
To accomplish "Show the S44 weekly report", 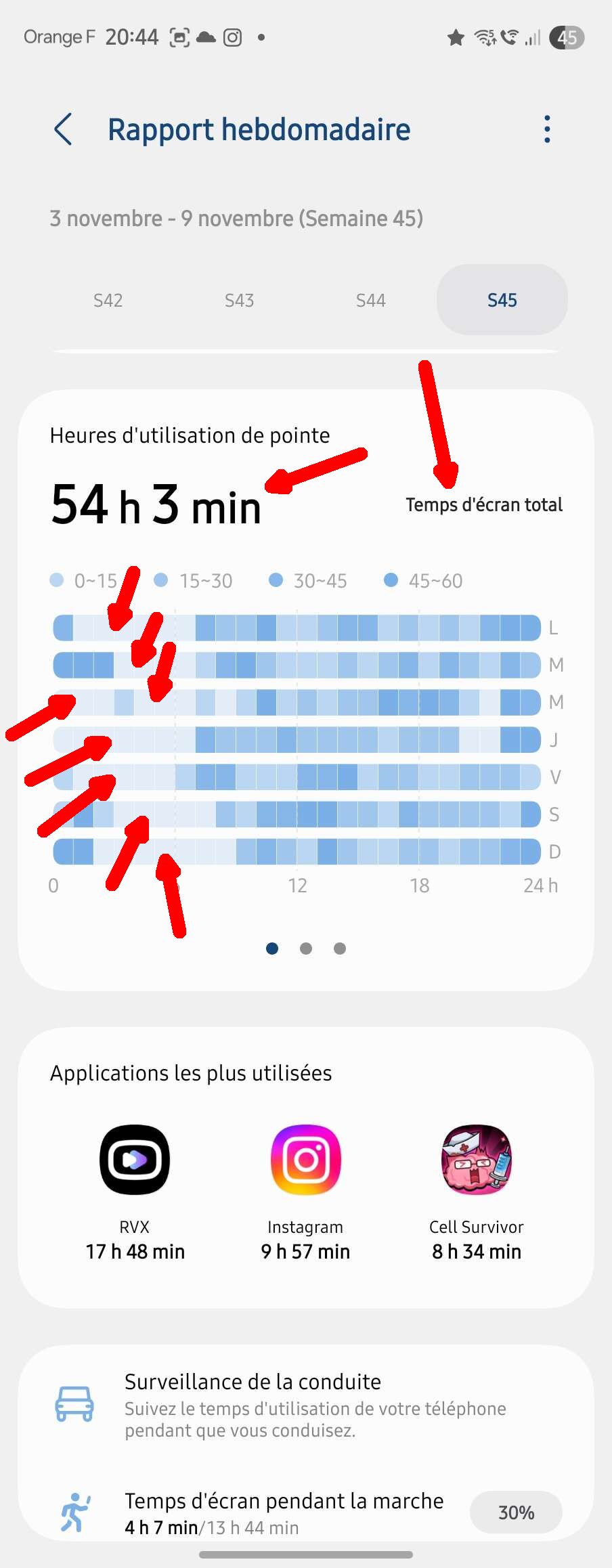I will 371,300.
